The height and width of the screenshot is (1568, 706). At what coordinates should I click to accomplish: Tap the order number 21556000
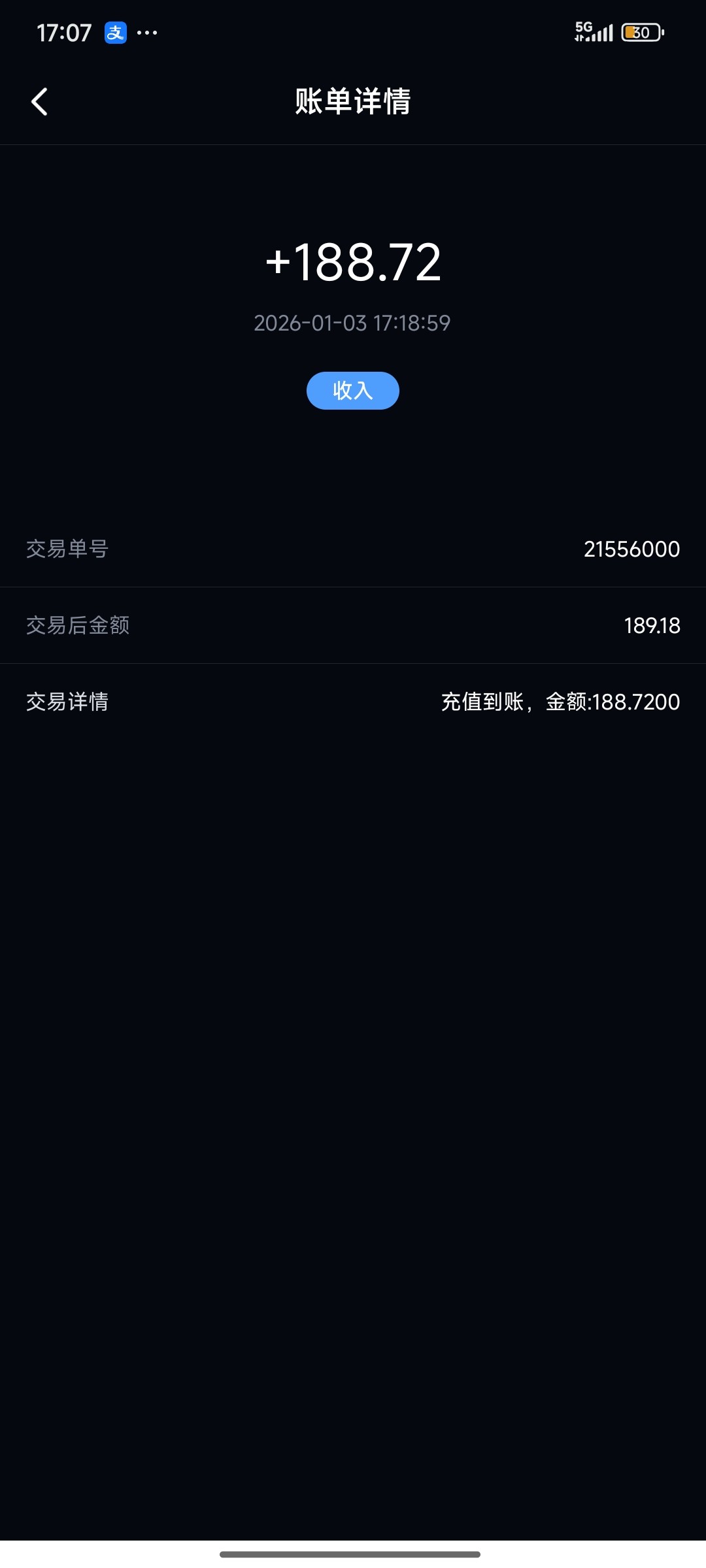tap(631, 549)
